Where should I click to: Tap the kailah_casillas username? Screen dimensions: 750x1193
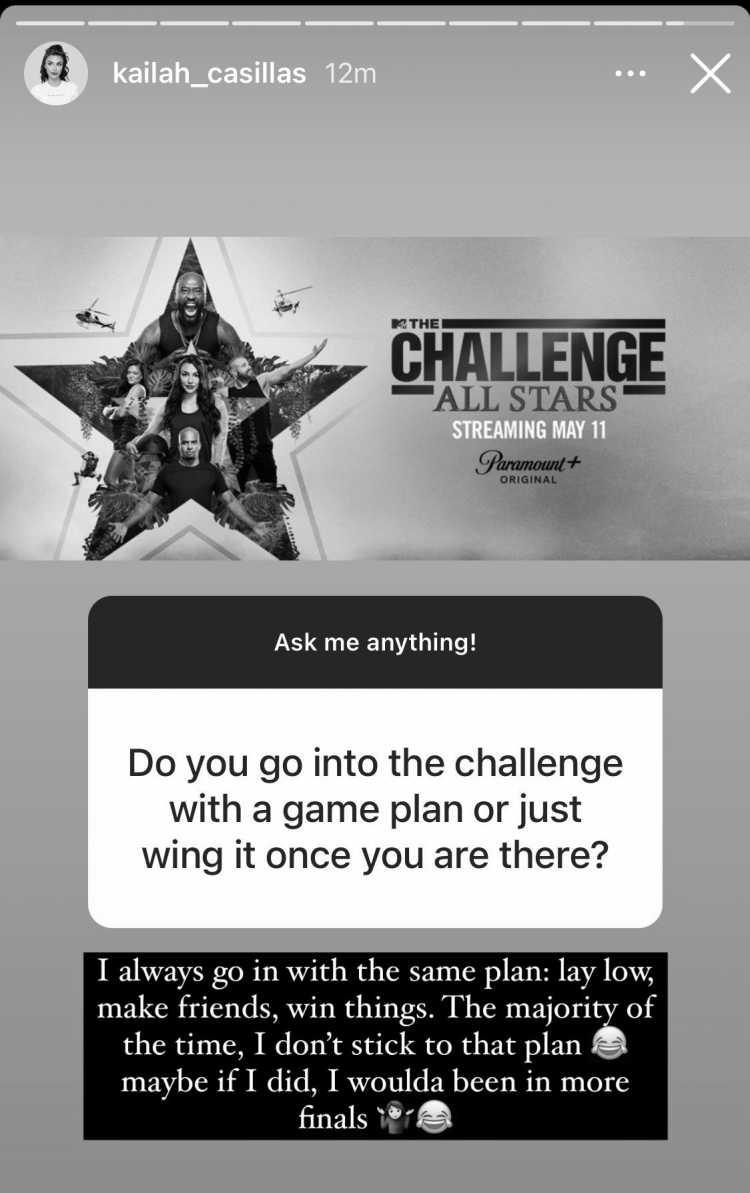209,74
